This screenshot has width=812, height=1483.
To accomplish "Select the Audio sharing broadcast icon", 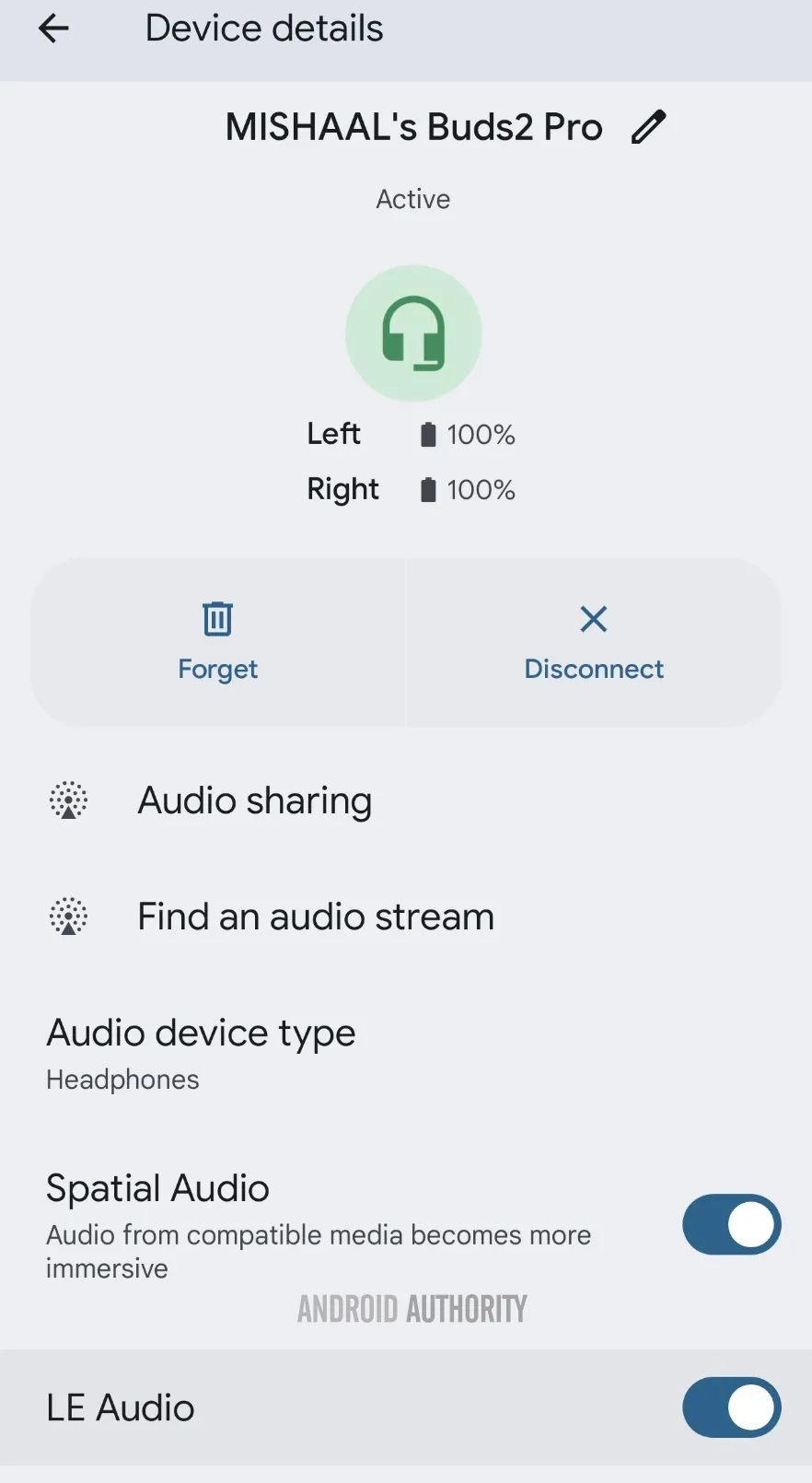I will coord(68,800).
